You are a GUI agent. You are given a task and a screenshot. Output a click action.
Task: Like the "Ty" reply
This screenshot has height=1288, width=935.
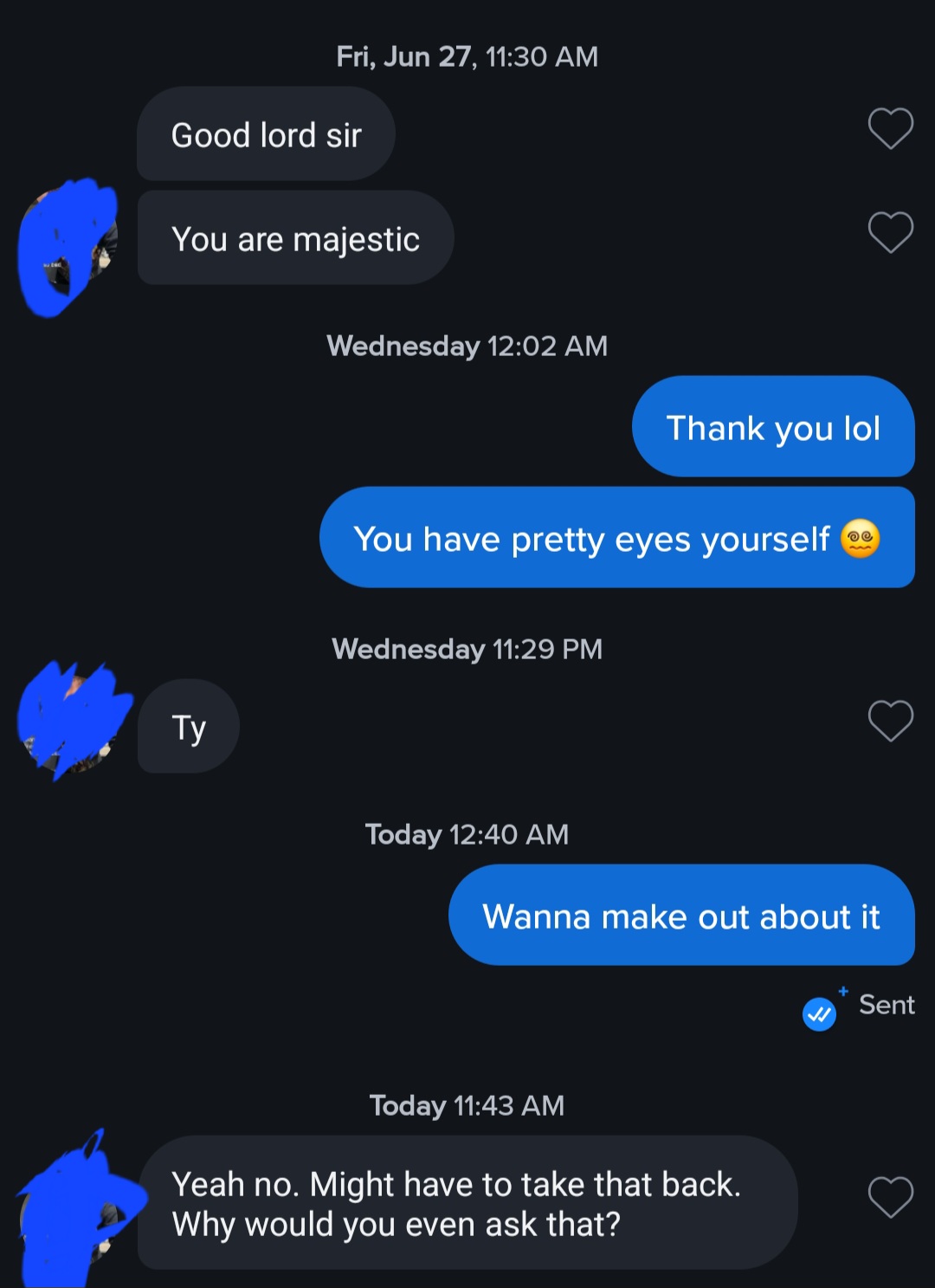pyautogui.click(x=891, y=721)
